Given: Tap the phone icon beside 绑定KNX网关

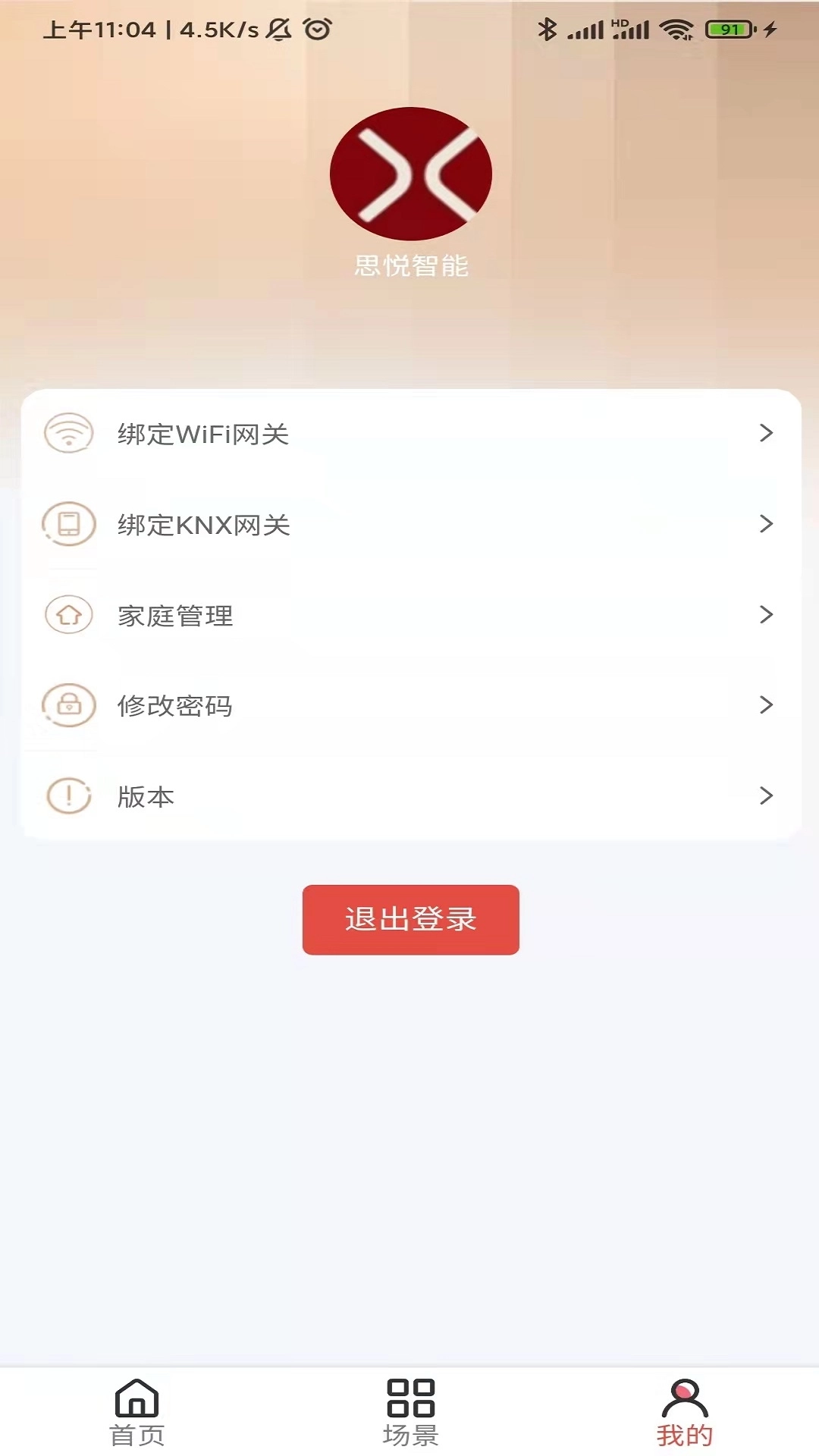Looking at the screenshot, I should pyautogui.click(x=69, y=524).
